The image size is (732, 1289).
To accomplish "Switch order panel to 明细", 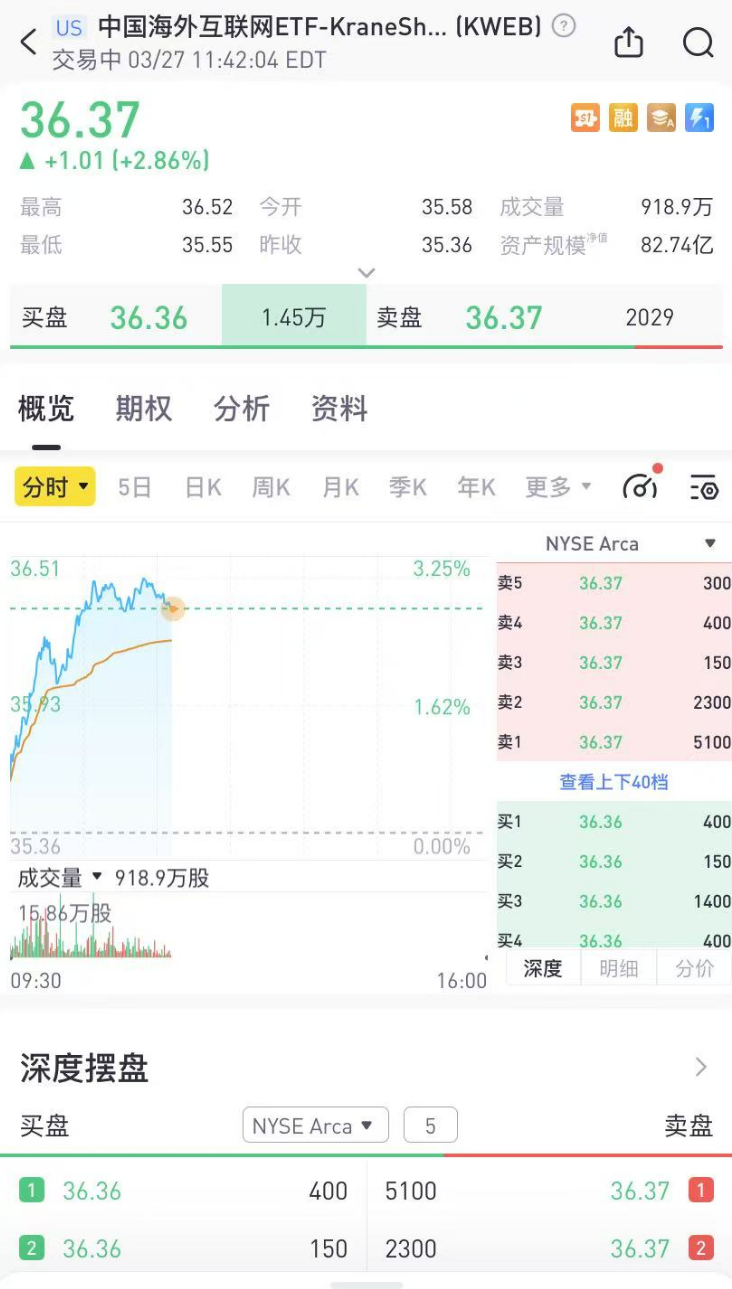I will point(619,968).
